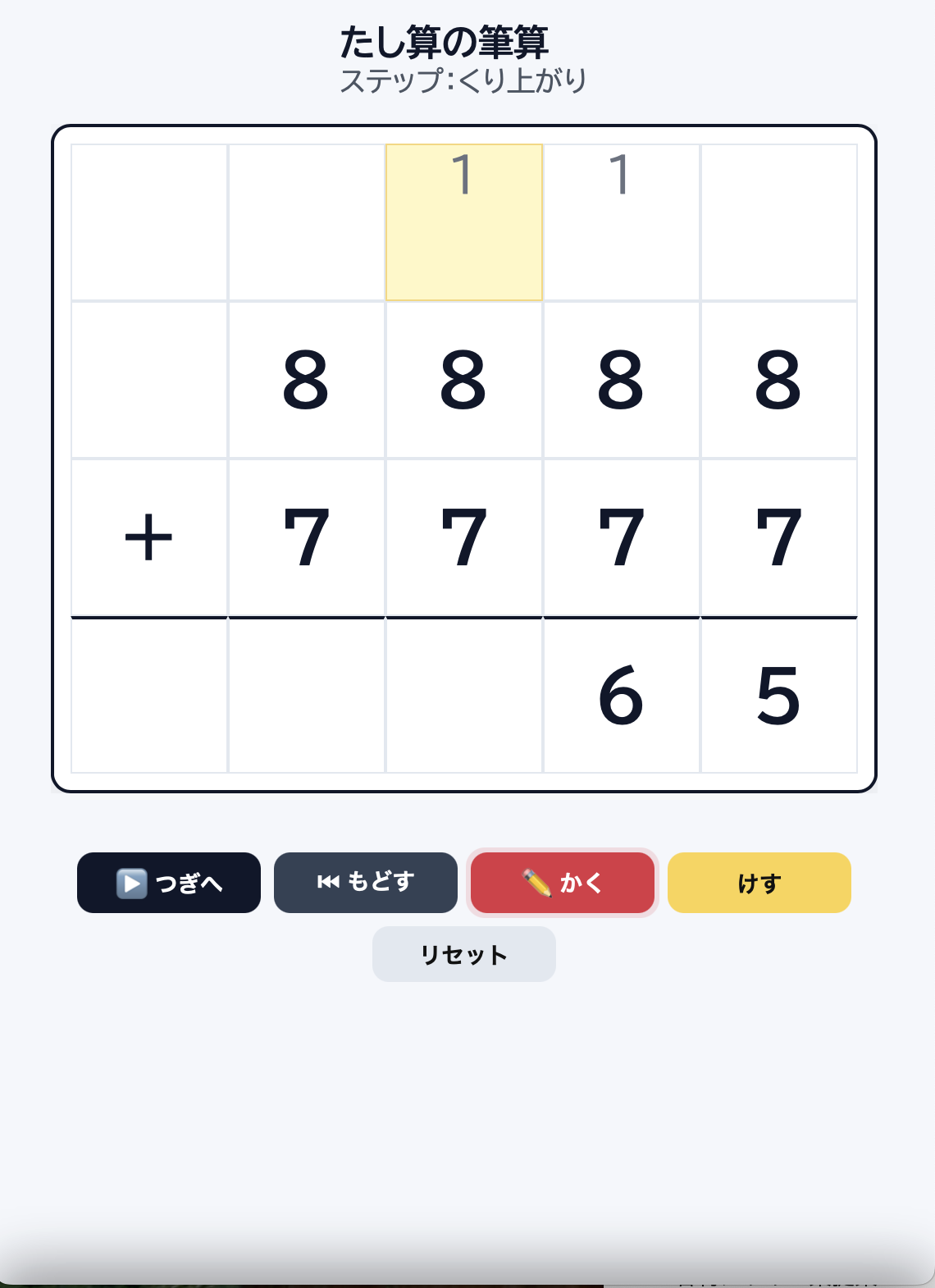
Task: Choose the けす erase button
Action: pos(759,883)
